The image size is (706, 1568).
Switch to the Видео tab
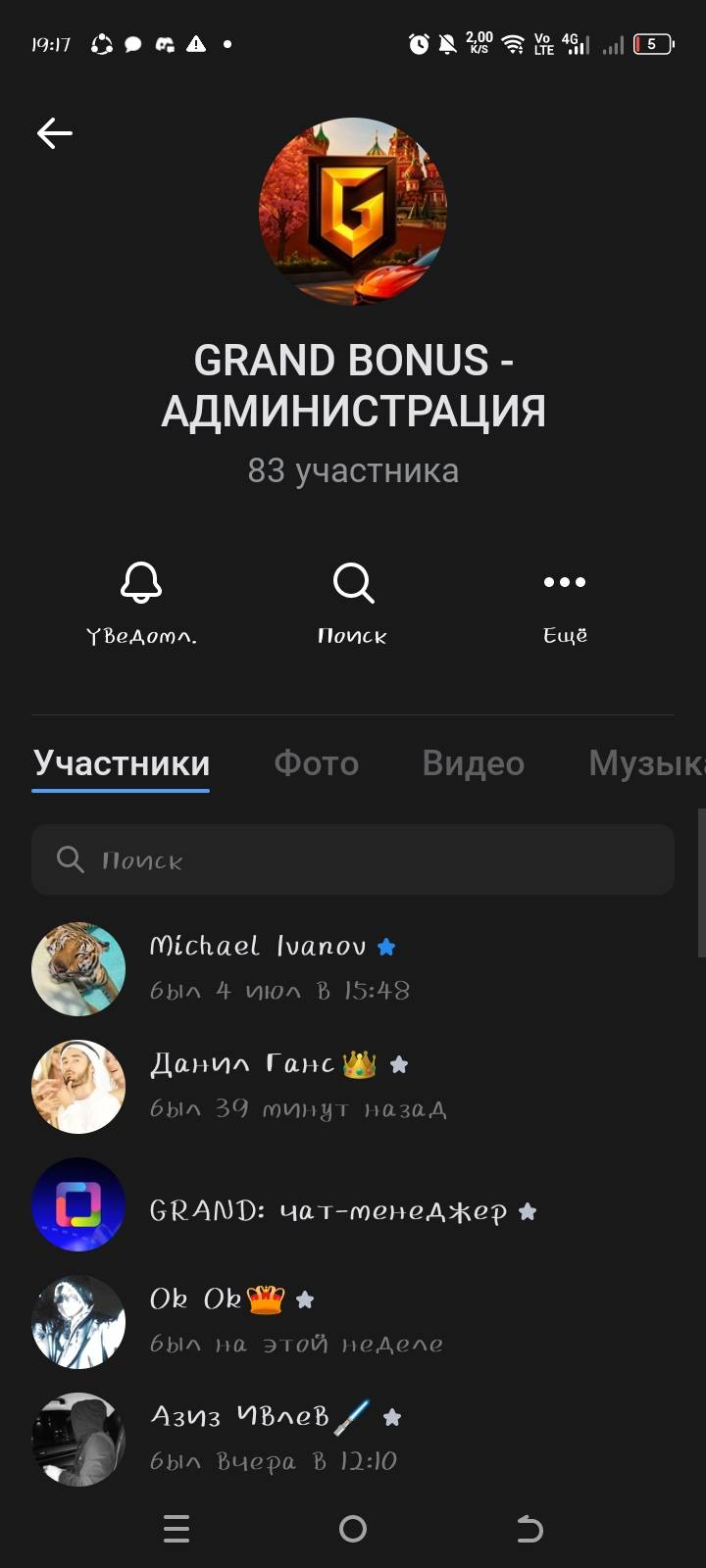point(474,763)
